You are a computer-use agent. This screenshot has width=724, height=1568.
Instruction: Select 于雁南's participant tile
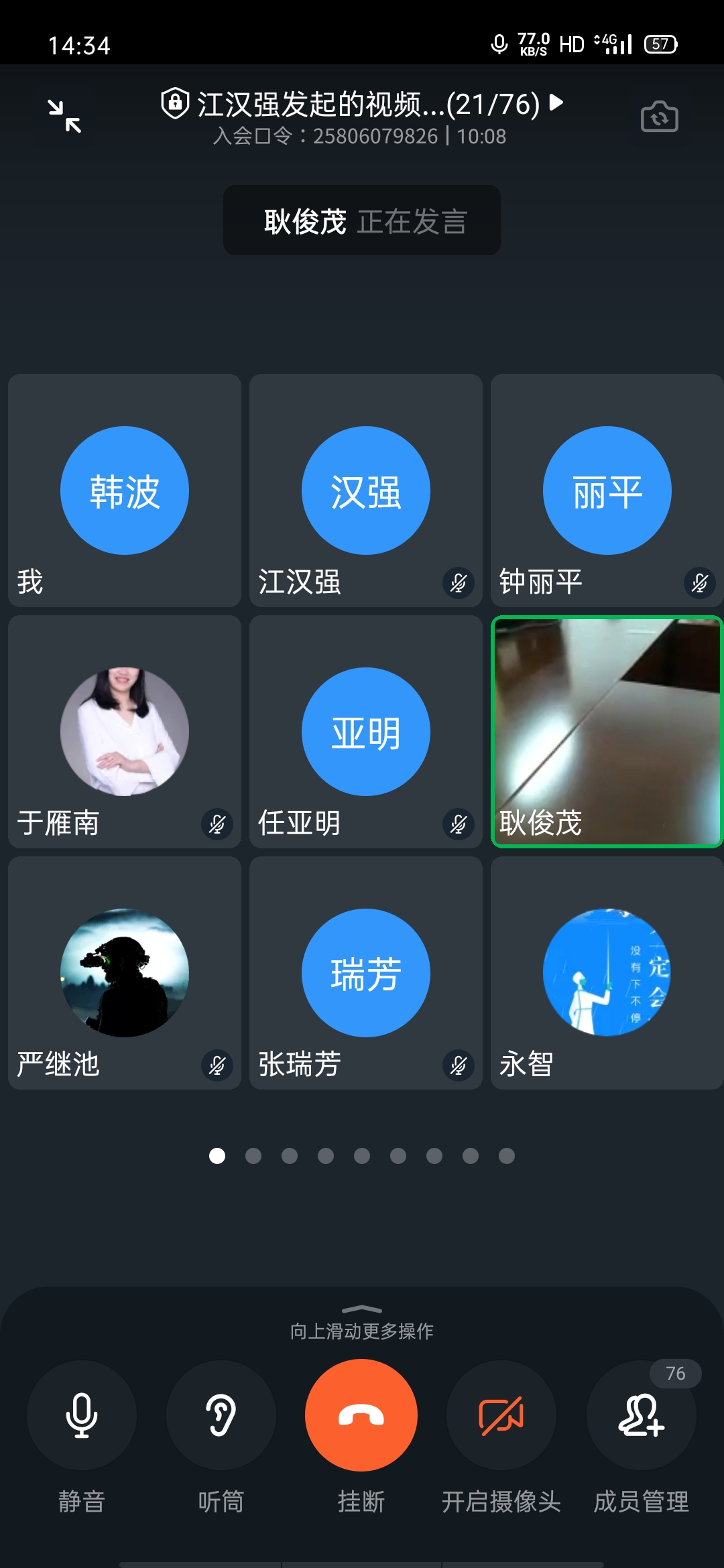(125, 731)
